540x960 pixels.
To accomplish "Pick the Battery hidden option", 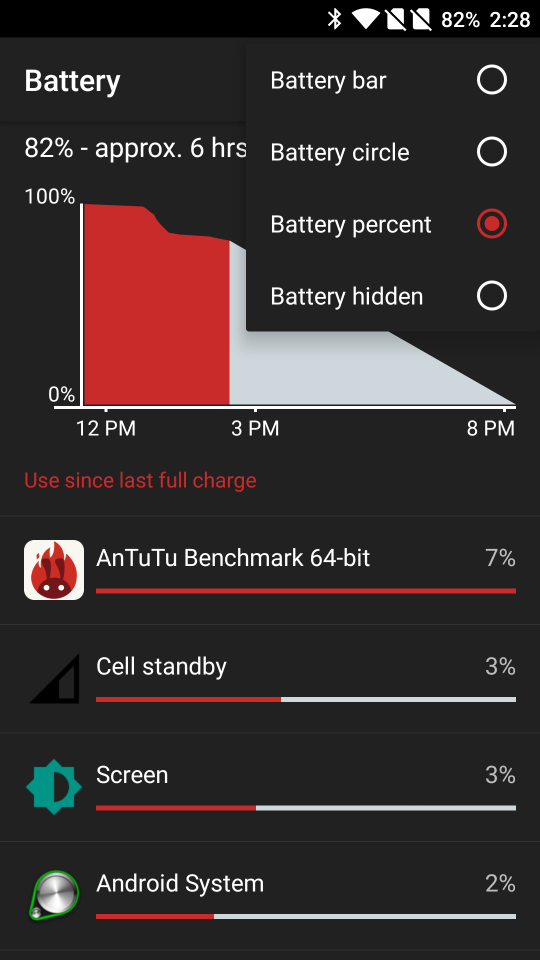I will [393, 296].
